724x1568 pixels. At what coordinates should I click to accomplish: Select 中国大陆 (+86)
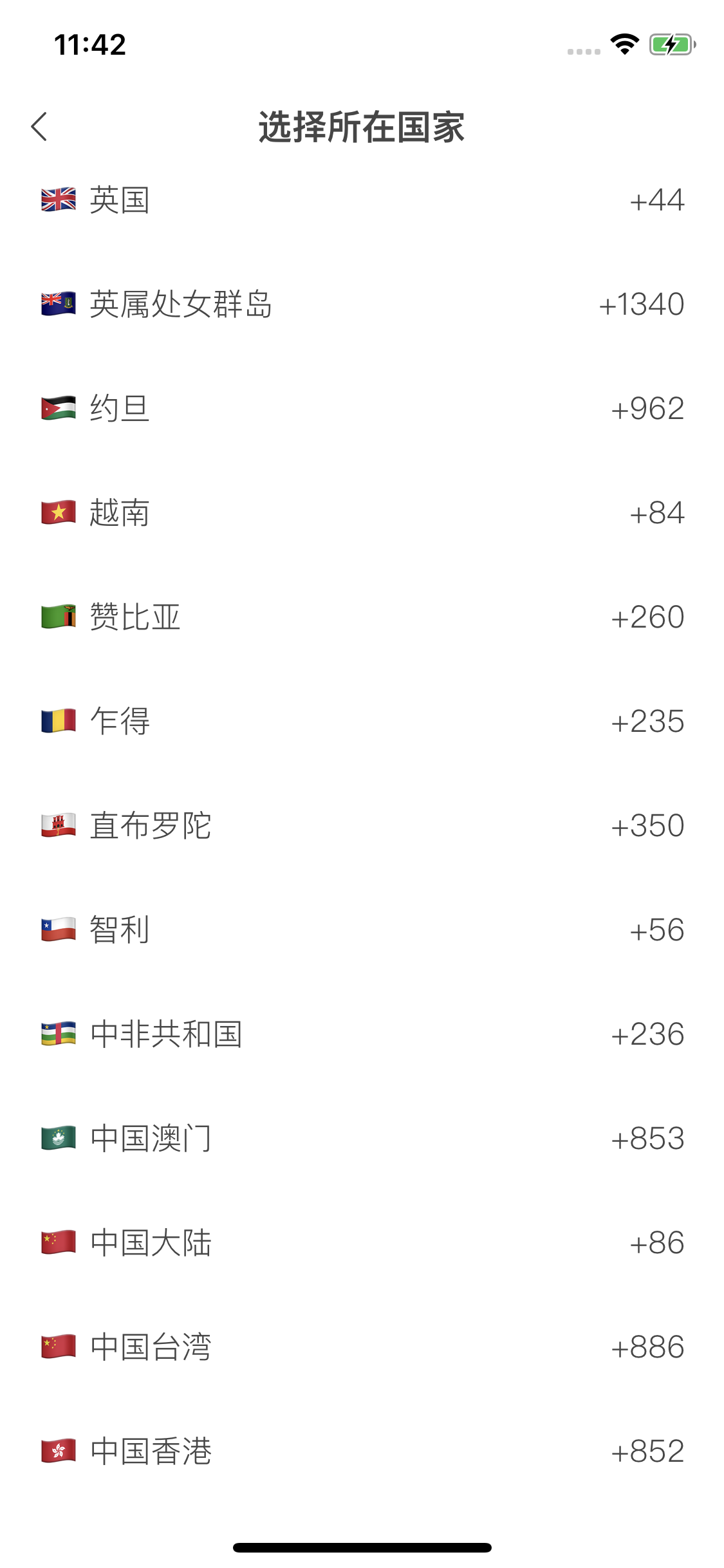pos(362,1243)
